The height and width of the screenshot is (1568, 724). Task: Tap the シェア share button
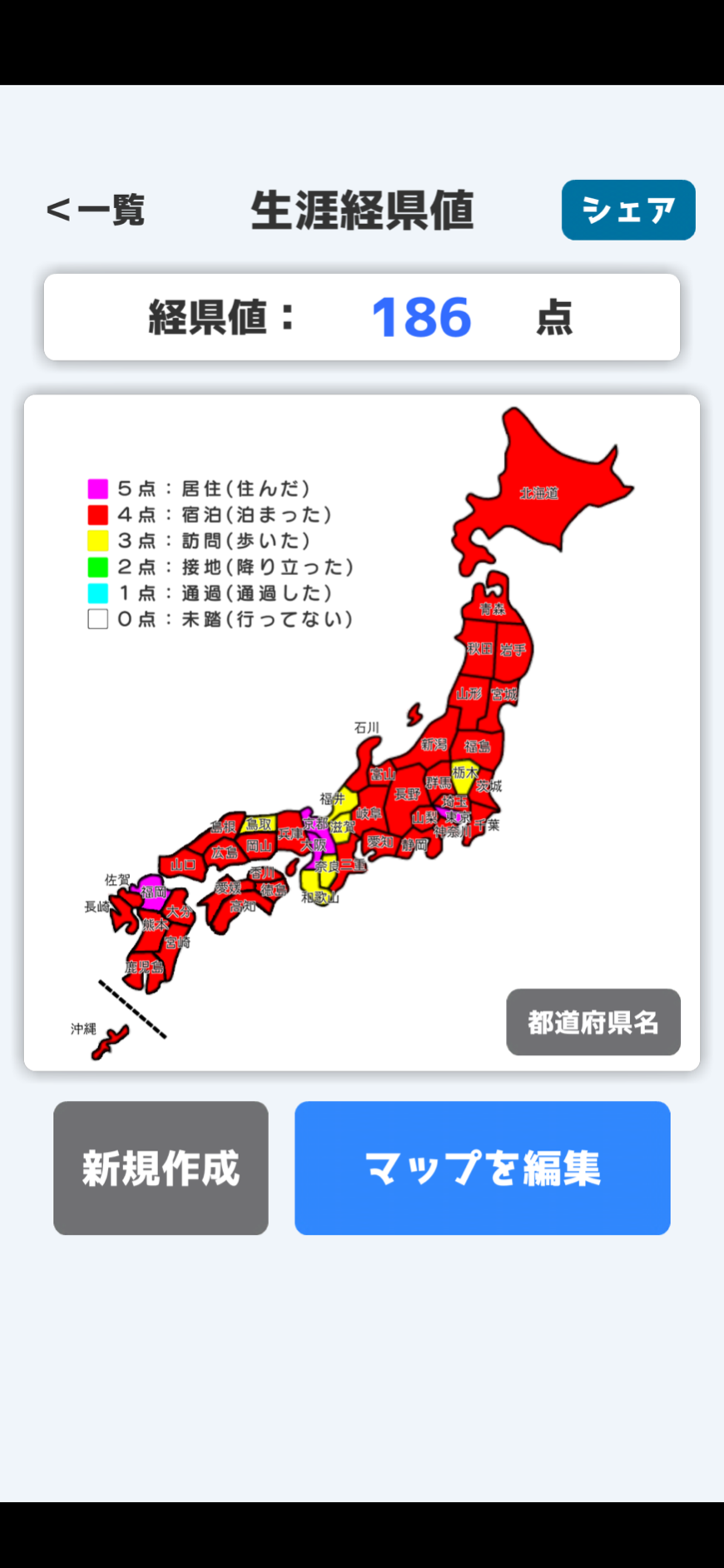[x=628, y=210]
